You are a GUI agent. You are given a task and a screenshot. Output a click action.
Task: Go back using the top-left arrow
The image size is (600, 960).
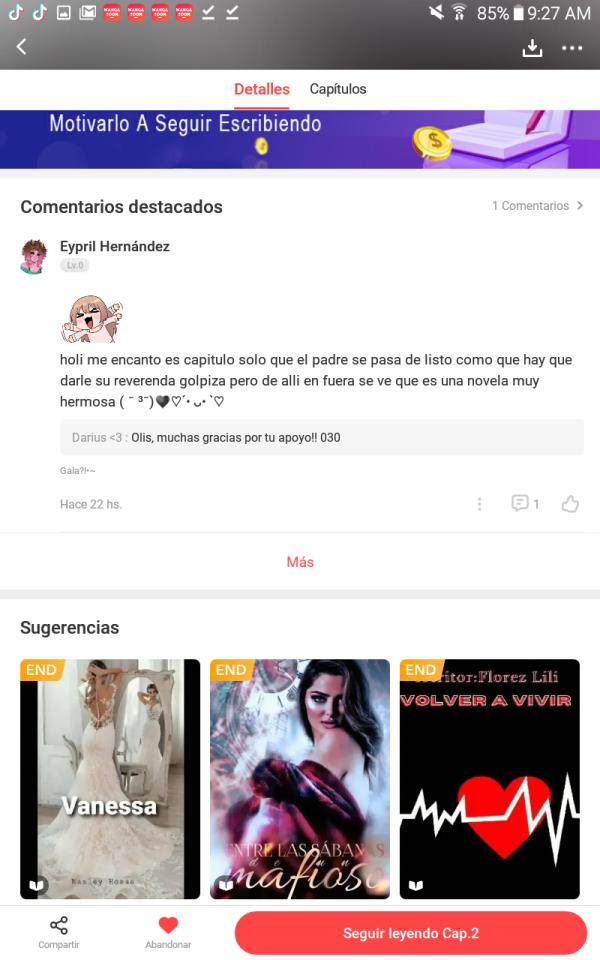pos(21,47)
